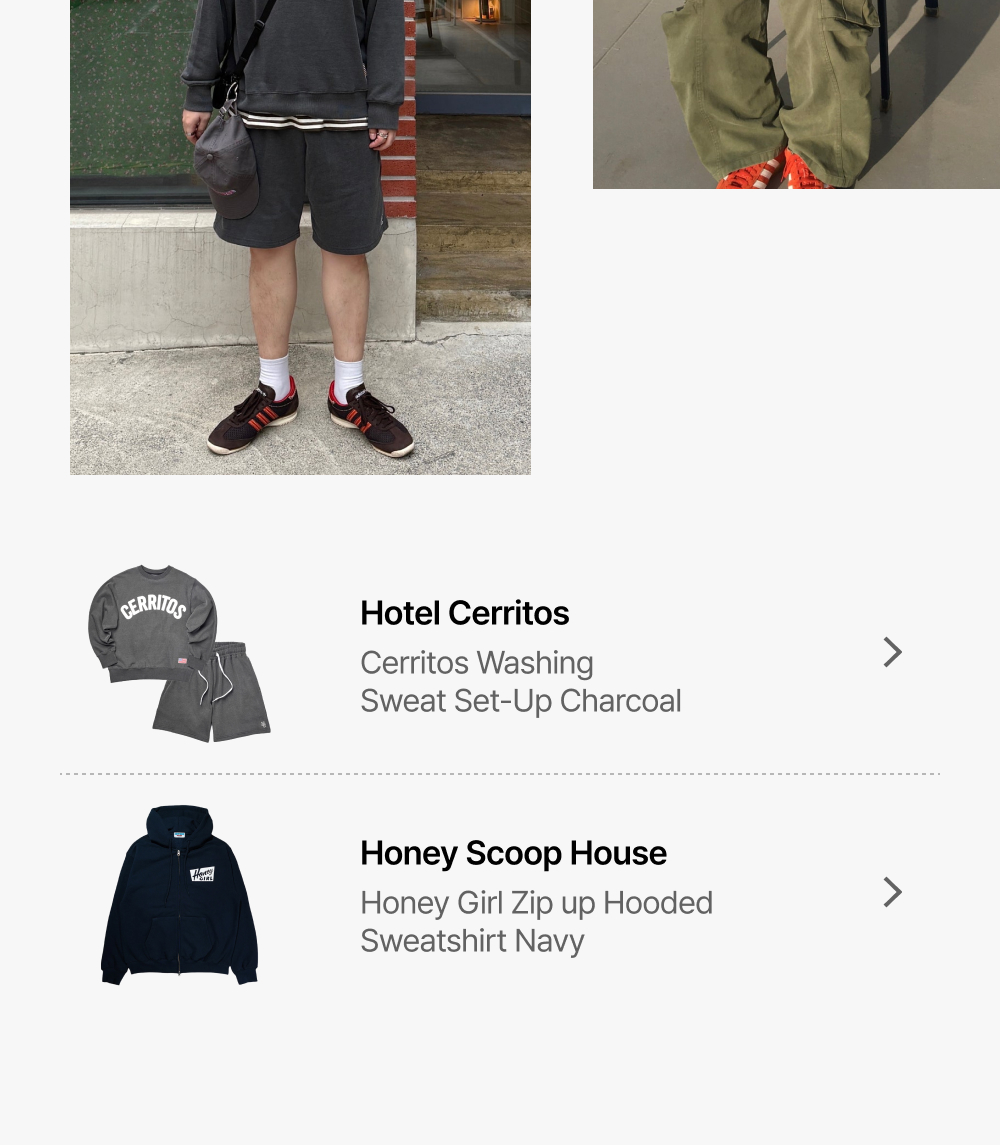The height and width of the screenshot is (1145, 1000).
Task: Open the olive cargo pants outfit photo
Action: point(796,94)
